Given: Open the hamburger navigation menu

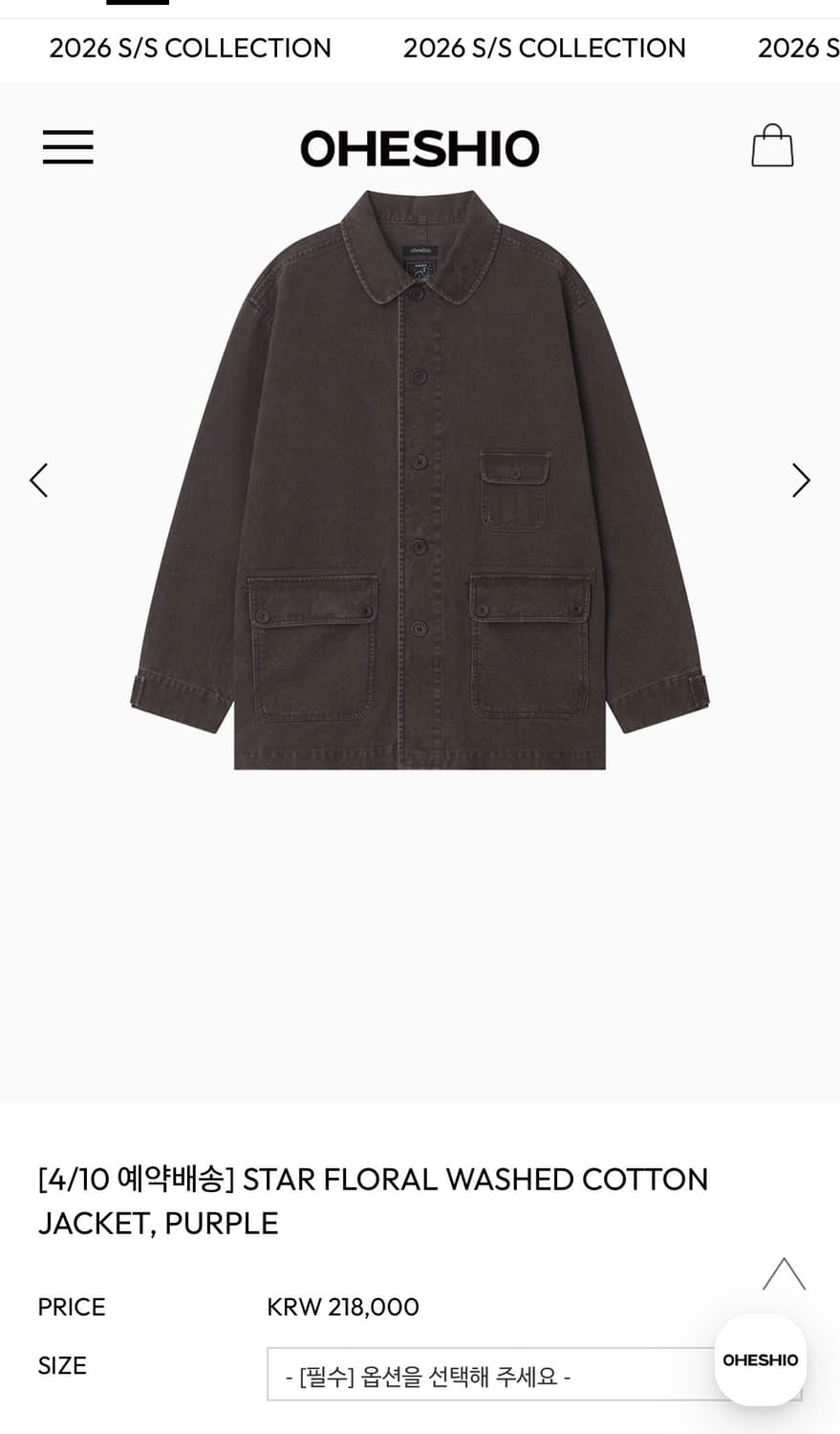Looking at the screenshot, I should (67, 146).
